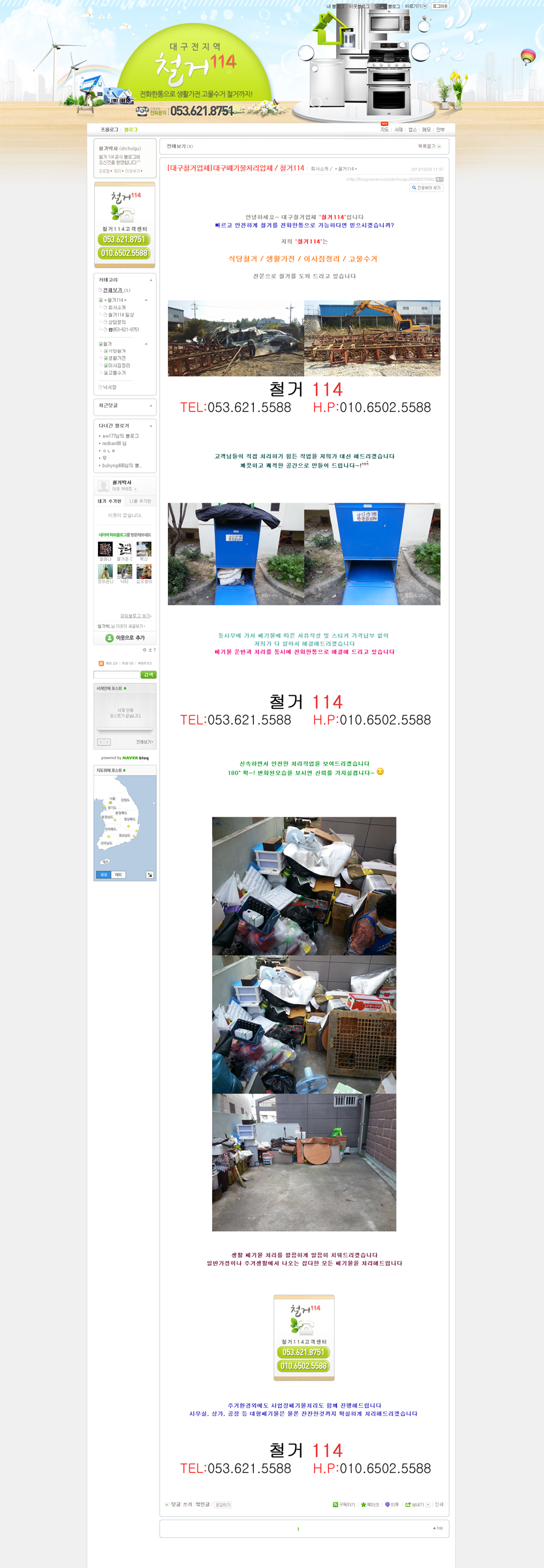
Task: Open 파워블로그 보기 link
Action: point(135,616)
